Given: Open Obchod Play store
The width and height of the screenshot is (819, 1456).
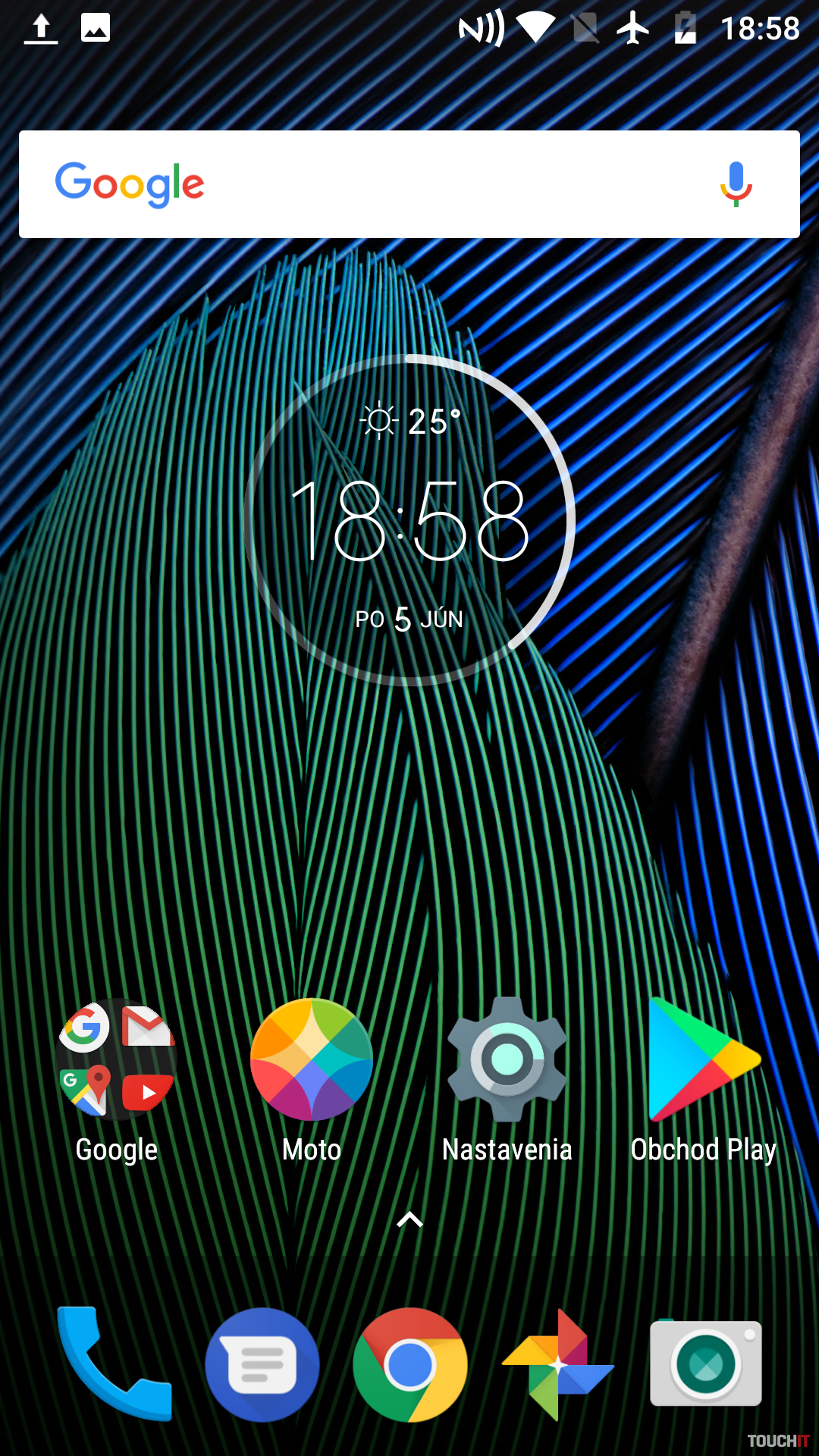Looking at the screenshot, I should 703,1059.
